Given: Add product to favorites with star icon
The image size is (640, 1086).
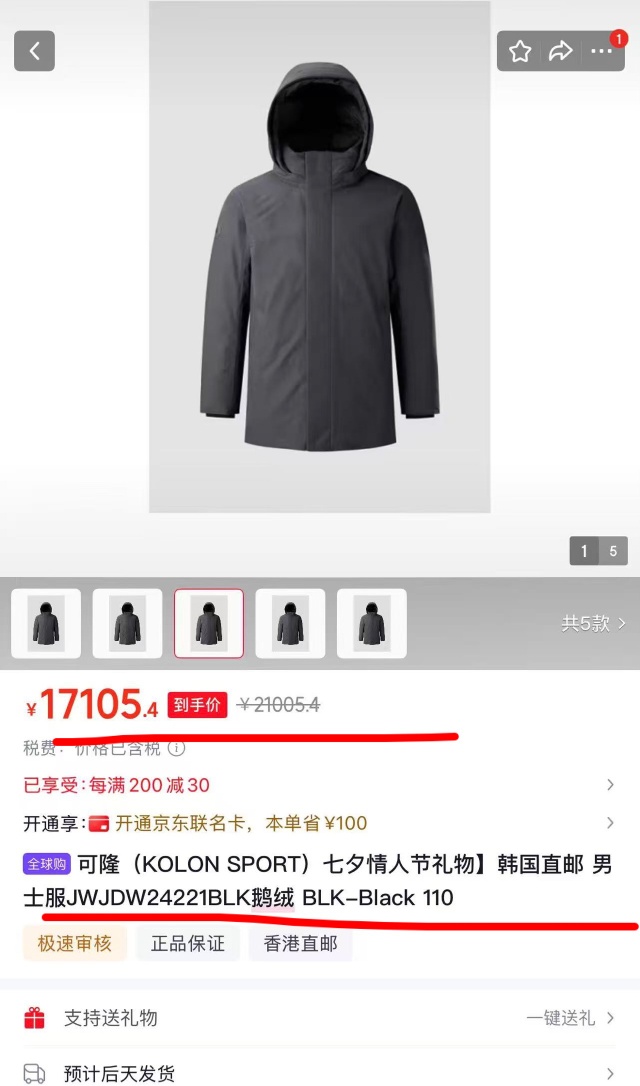Looking at the screenshot, I should pos(520,51).
